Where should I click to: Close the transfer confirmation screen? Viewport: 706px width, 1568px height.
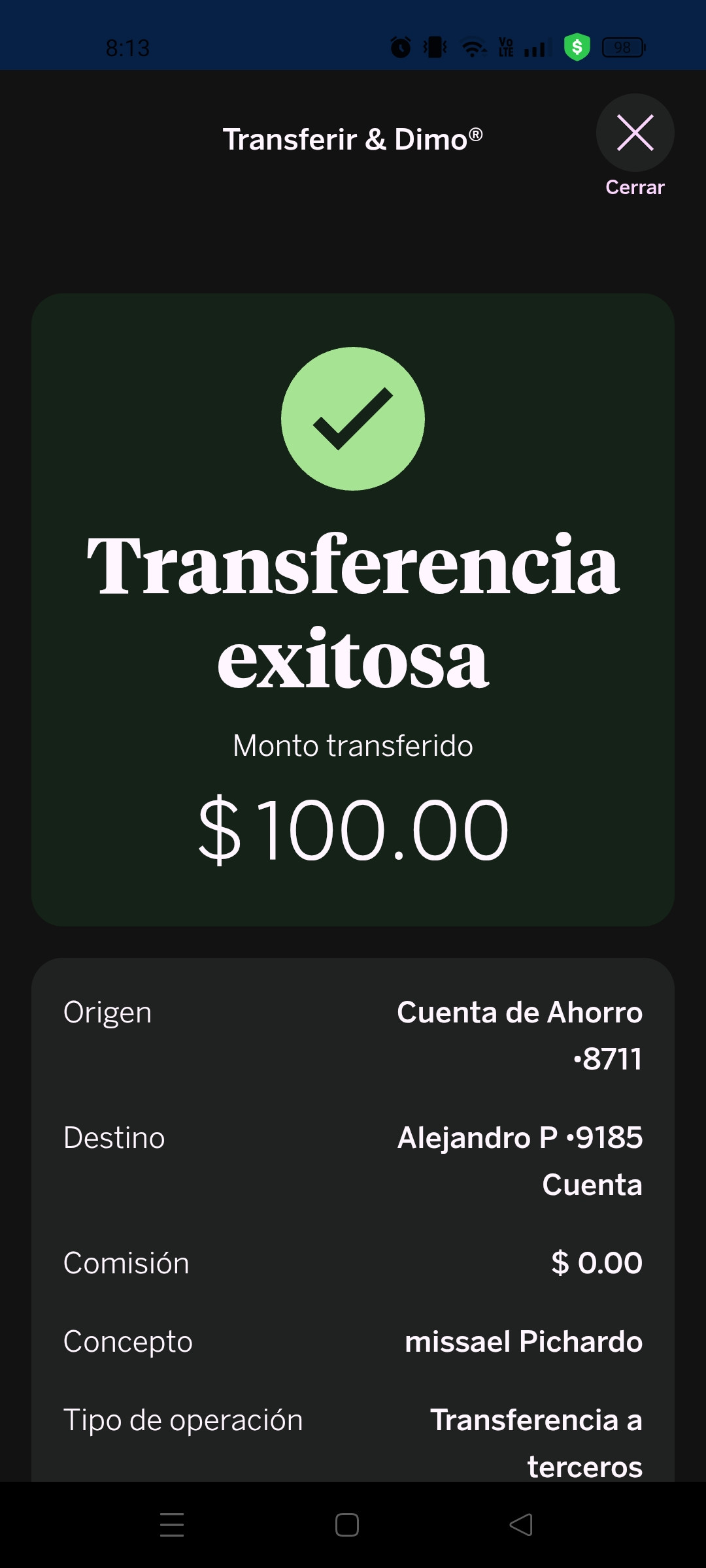(635, 133)
